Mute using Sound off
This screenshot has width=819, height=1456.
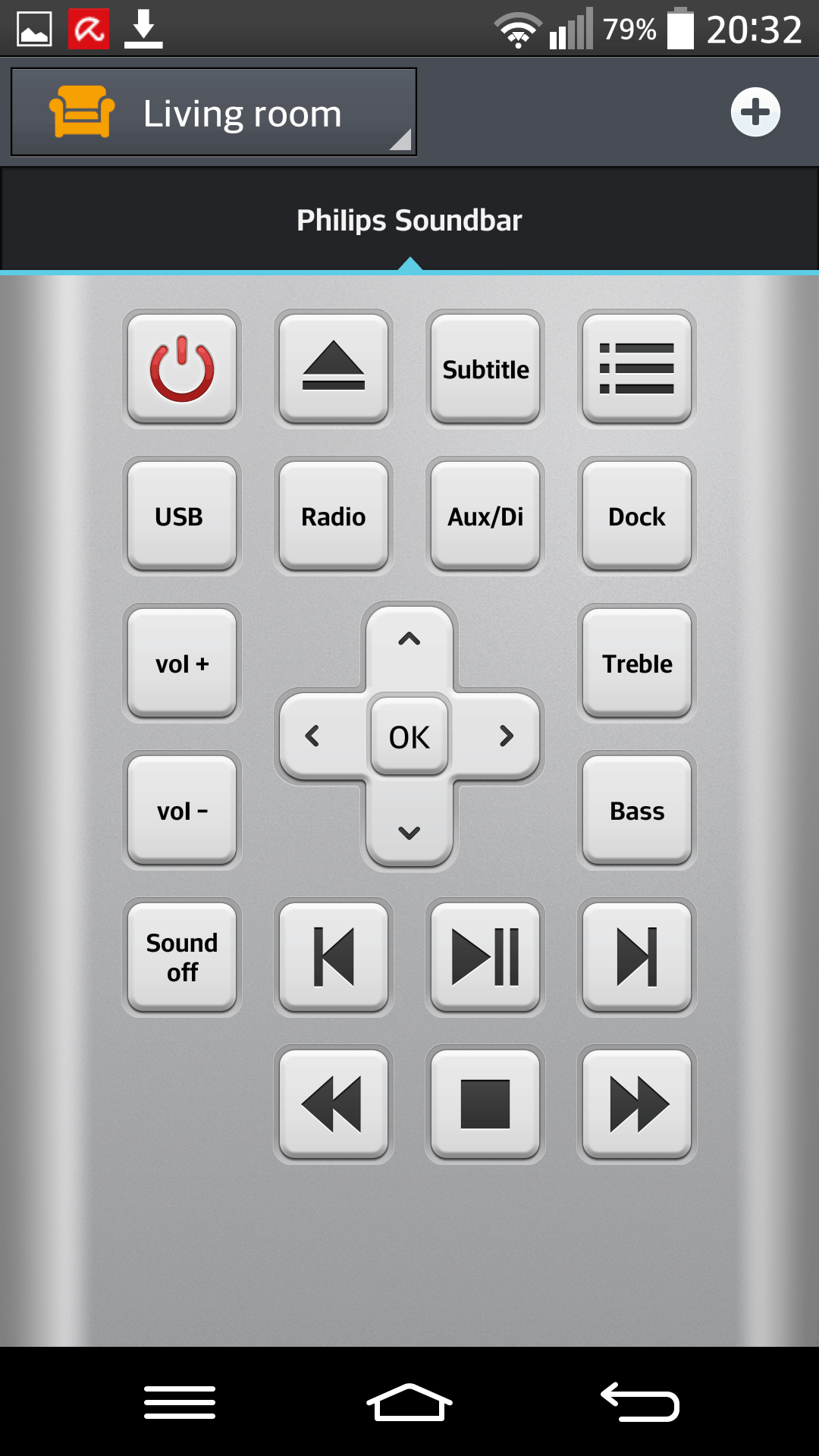182,957
